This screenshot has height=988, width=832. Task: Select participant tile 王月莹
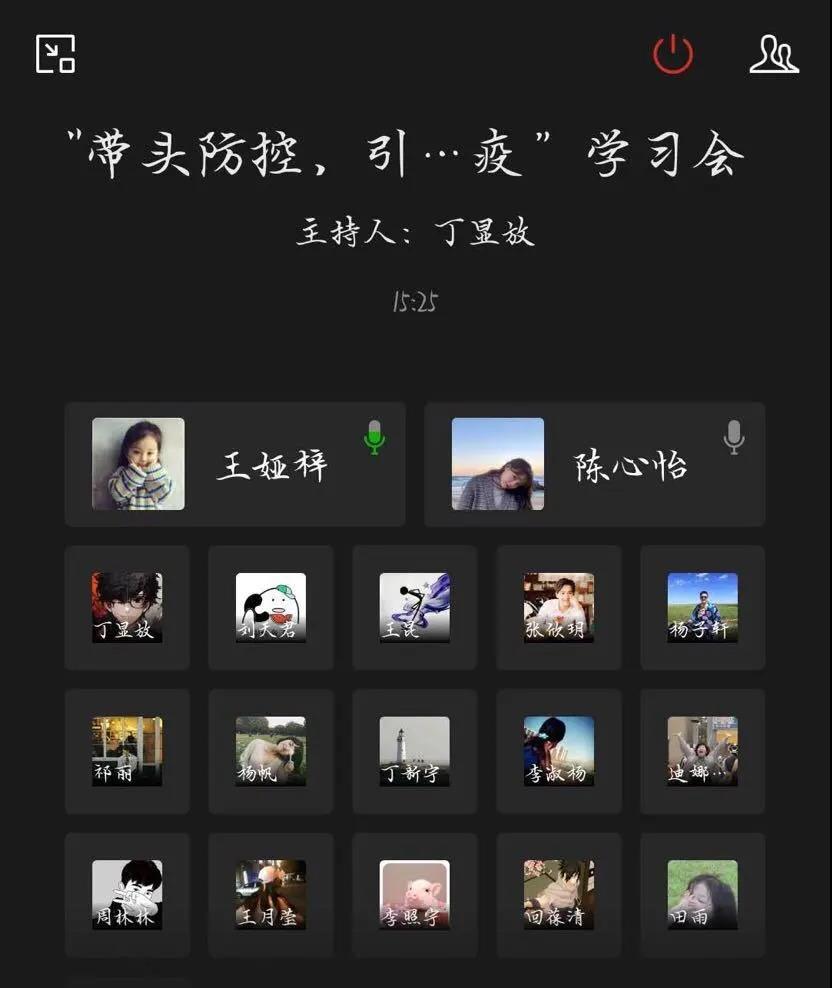tap(271, 895)
